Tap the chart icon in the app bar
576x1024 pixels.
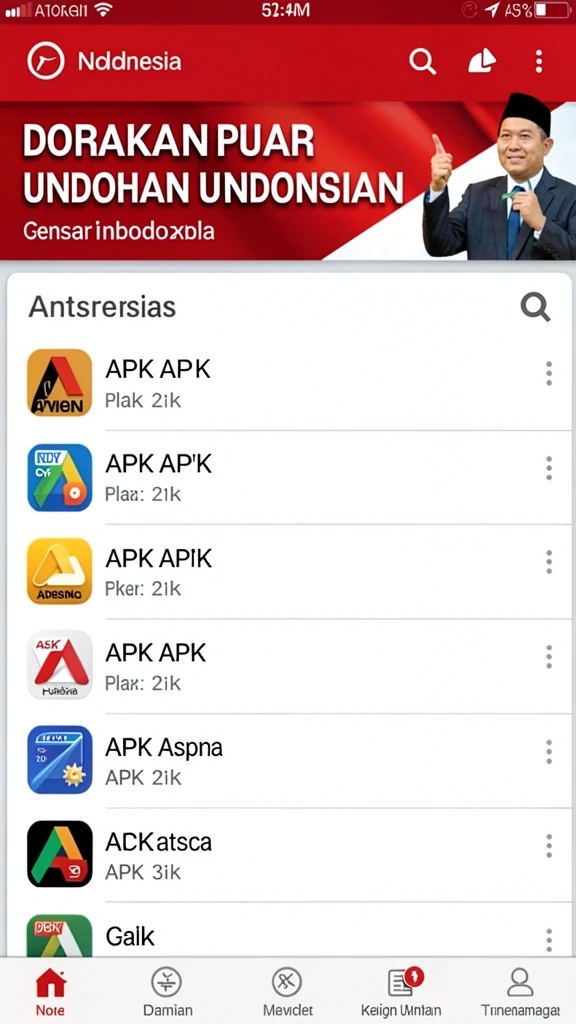click(x=482, y=61)
